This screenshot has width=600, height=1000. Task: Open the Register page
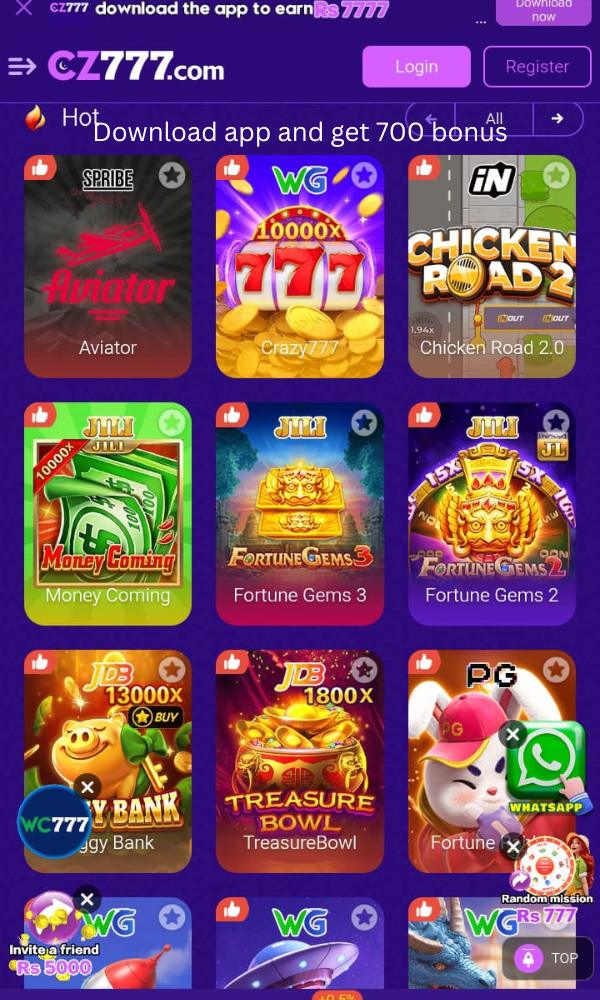pyautogui.click(x=537, y=67)
